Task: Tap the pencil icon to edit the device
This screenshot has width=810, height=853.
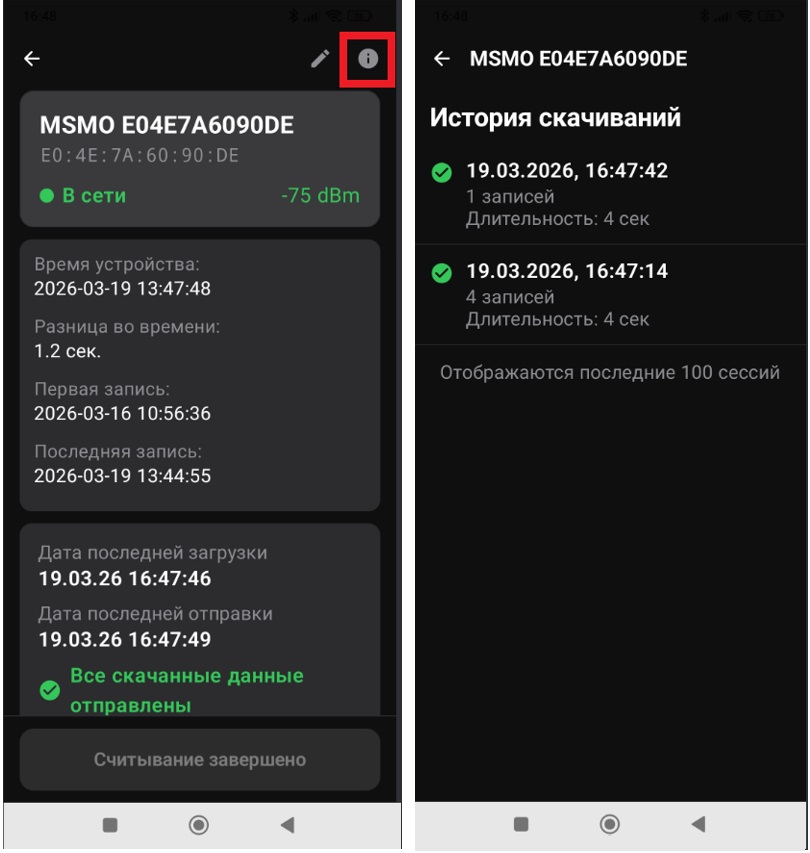Action: pos(320,59)
